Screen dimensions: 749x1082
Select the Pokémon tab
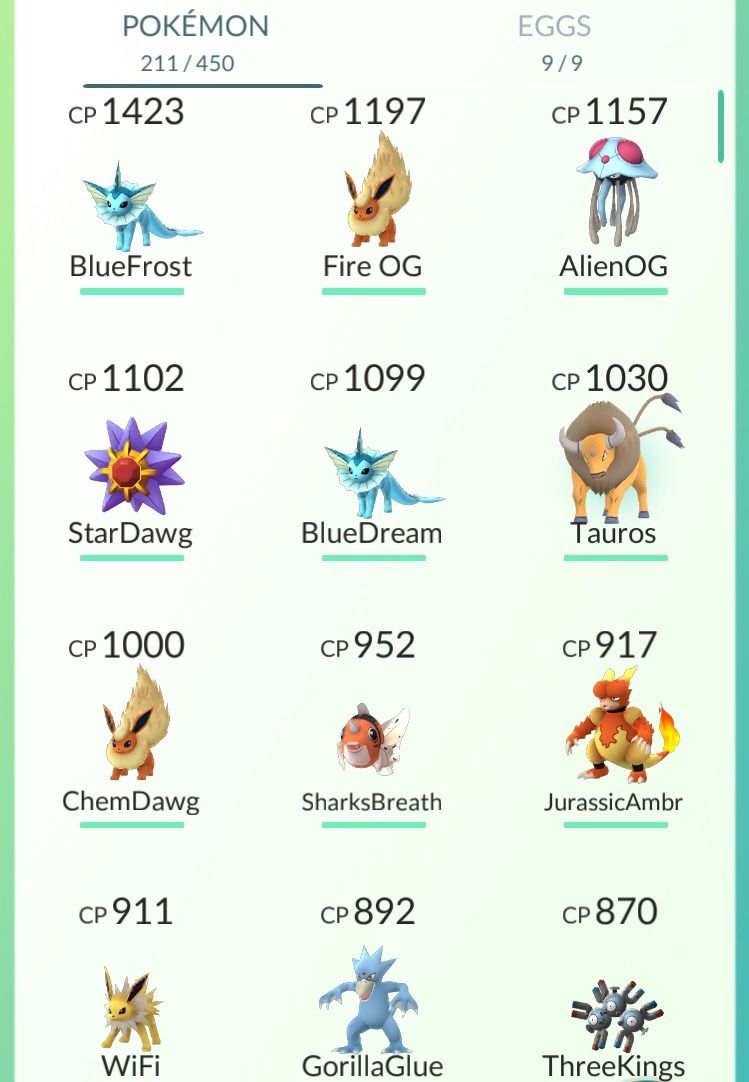pos(195,40)
